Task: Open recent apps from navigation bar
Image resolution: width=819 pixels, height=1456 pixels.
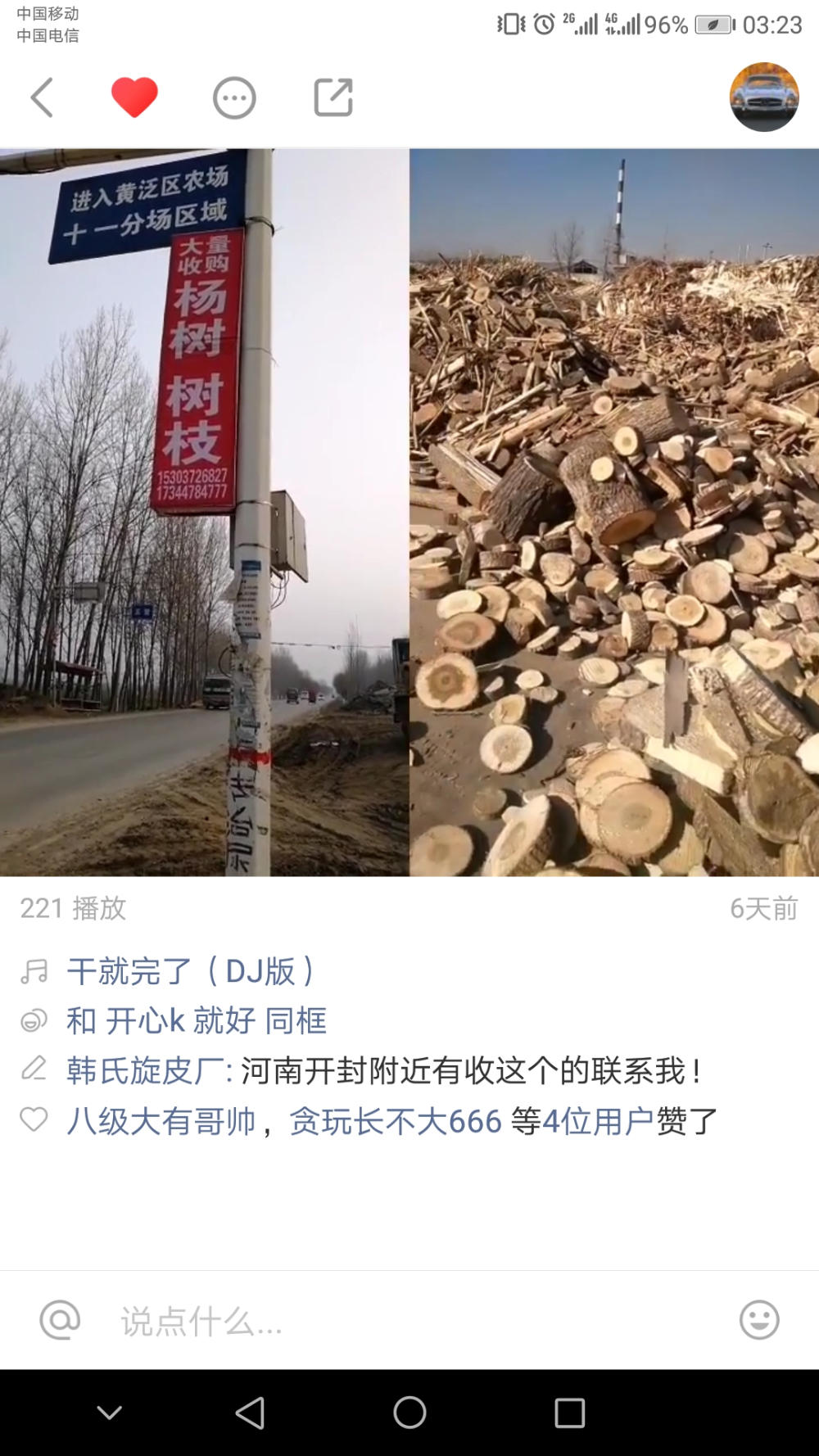Action: click(569, 1413)
